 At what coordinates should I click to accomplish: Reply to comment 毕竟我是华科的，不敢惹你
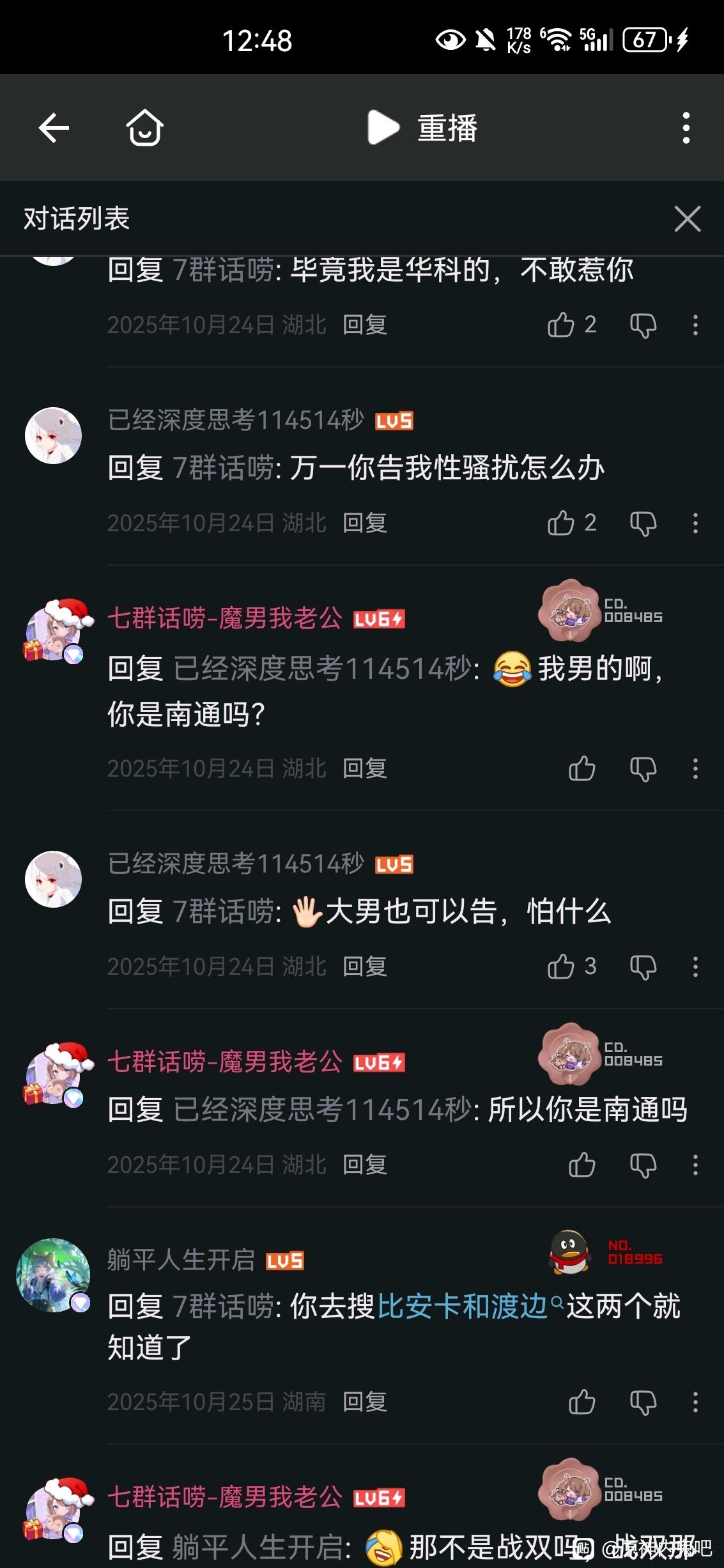click(364, 325)
